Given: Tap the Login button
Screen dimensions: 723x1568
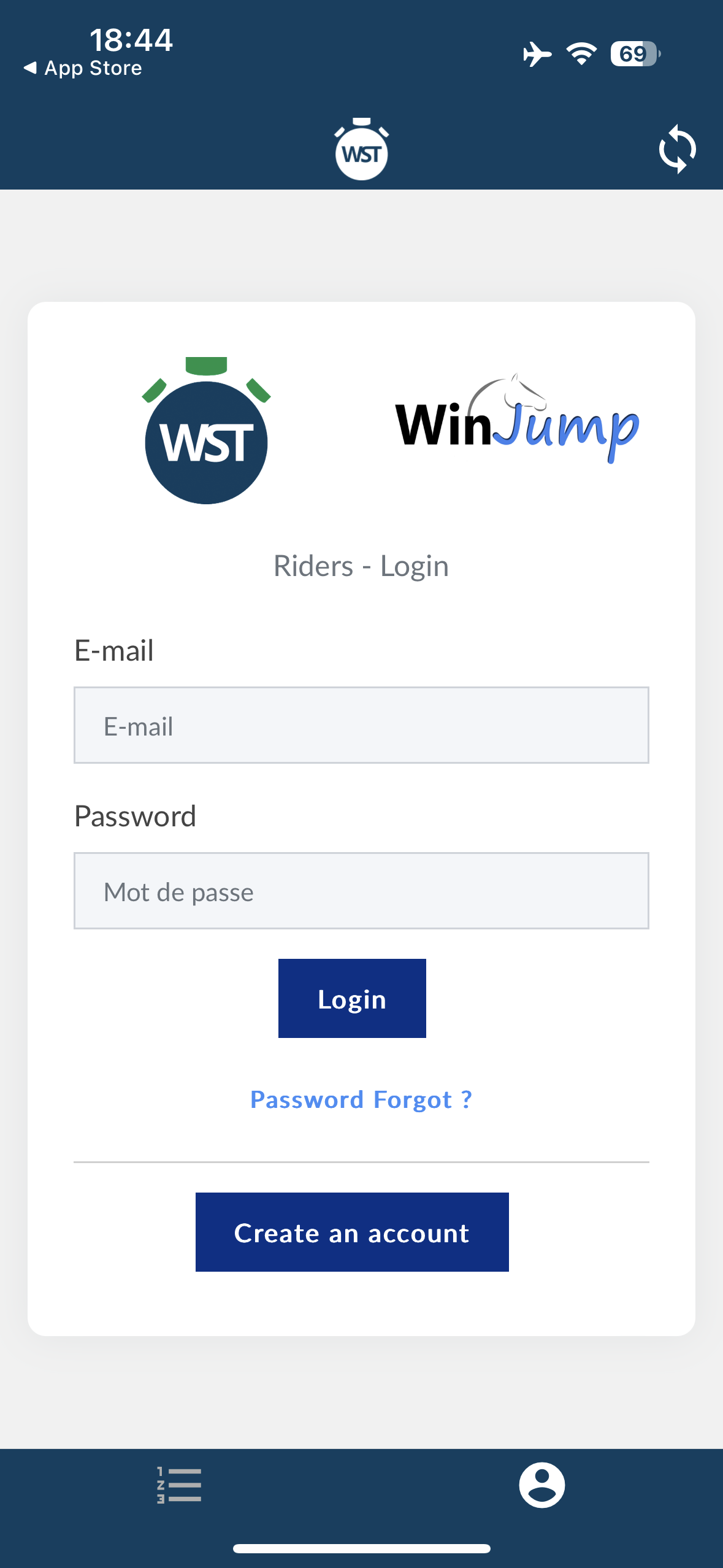Looking at the screenshot, I should 352,998.
